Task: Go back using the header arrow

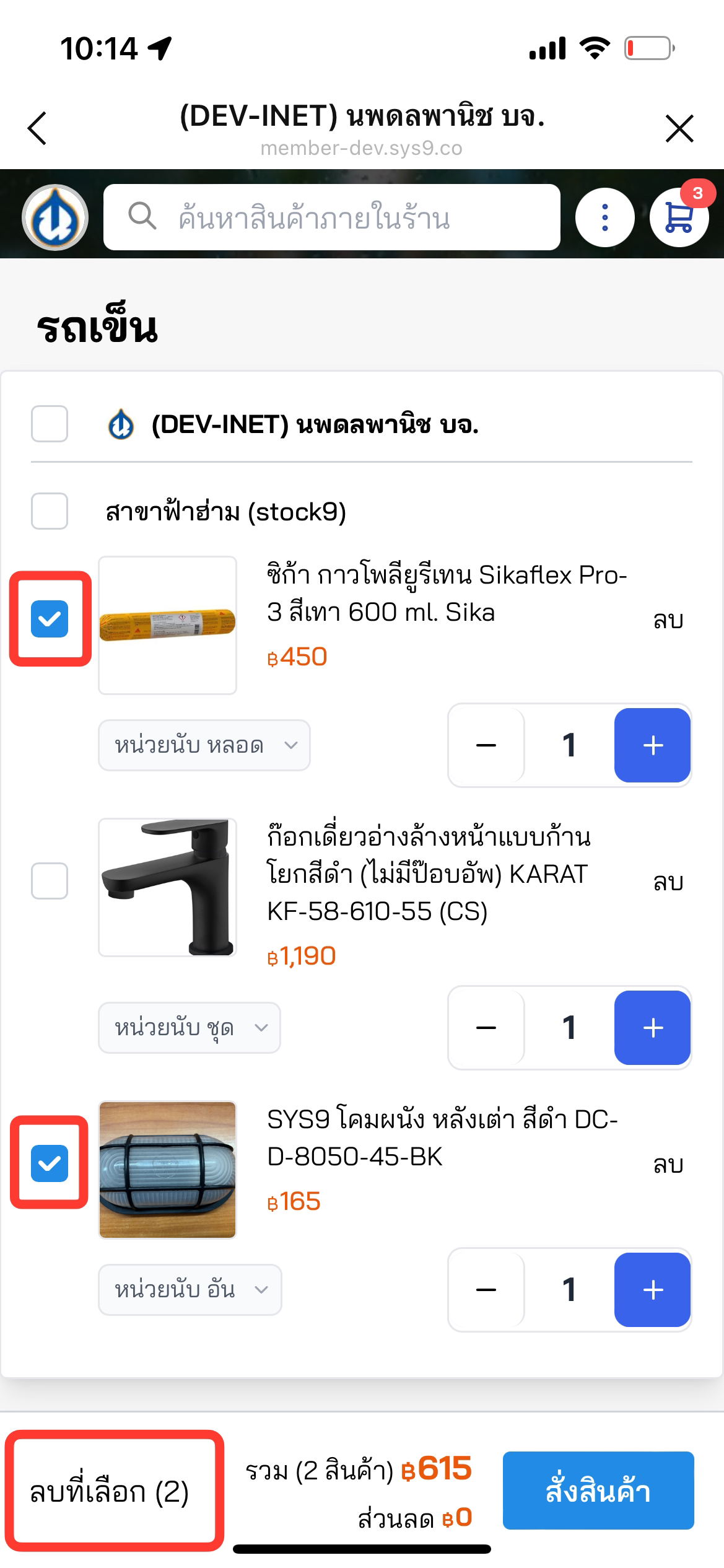Action: pyautogui.click(x=37, y=128)
